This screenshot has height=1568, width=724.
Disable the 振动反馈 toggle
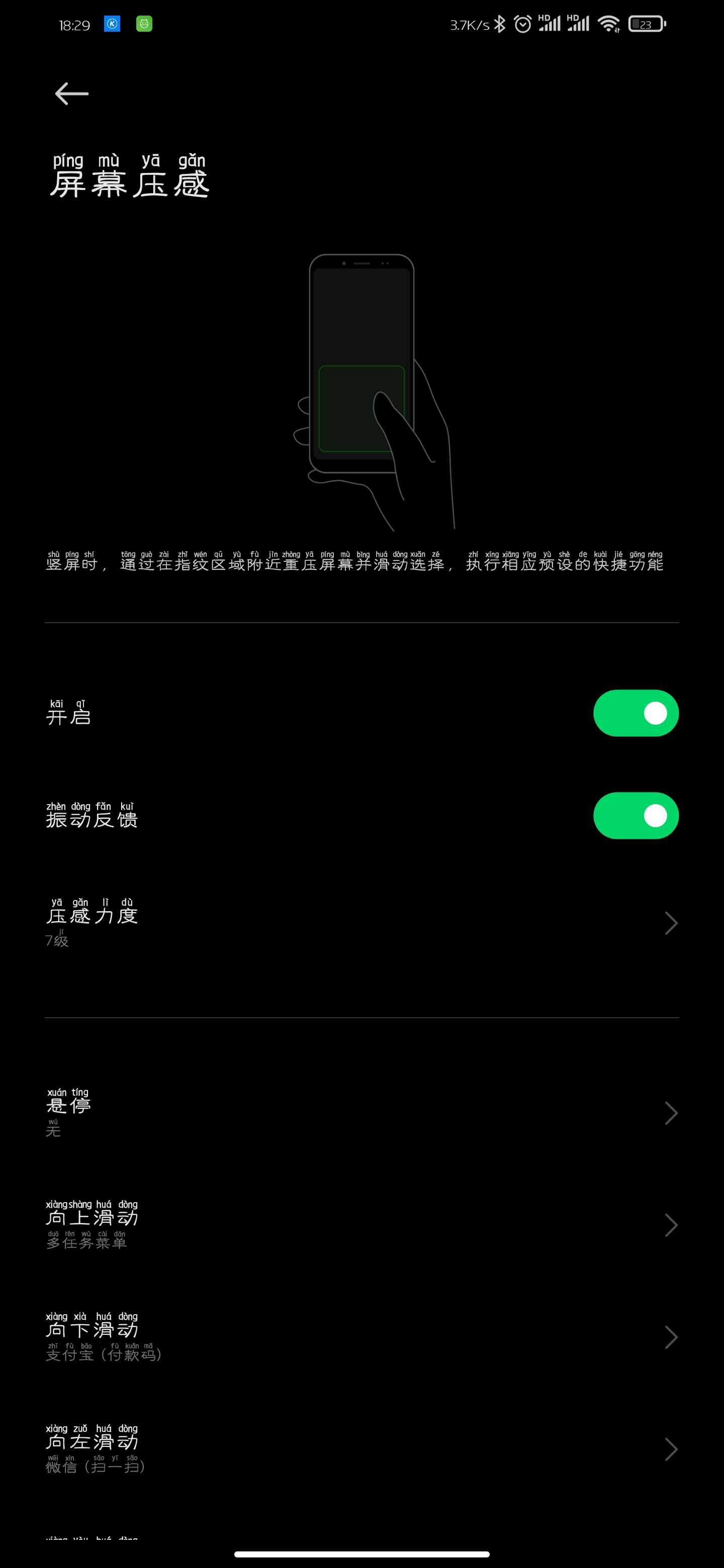click(x=635, y=816)
